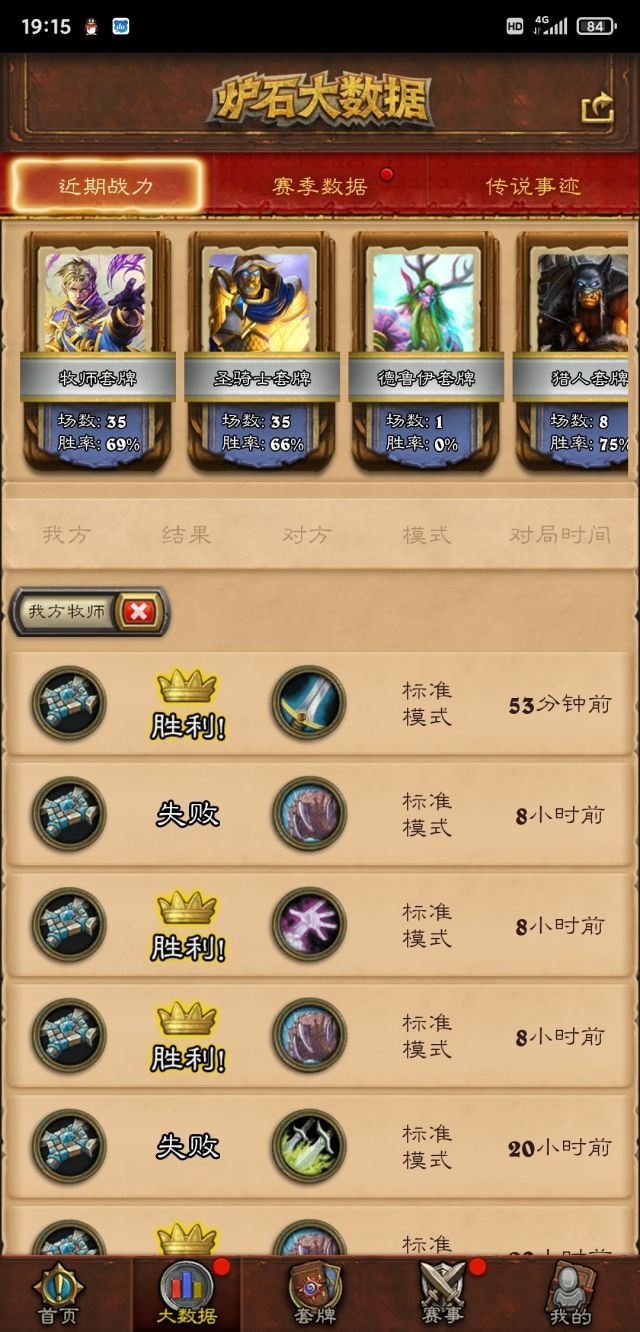Open the 德鲁伊套牌 deck card
640x1332 pixels.
(425, 350)
